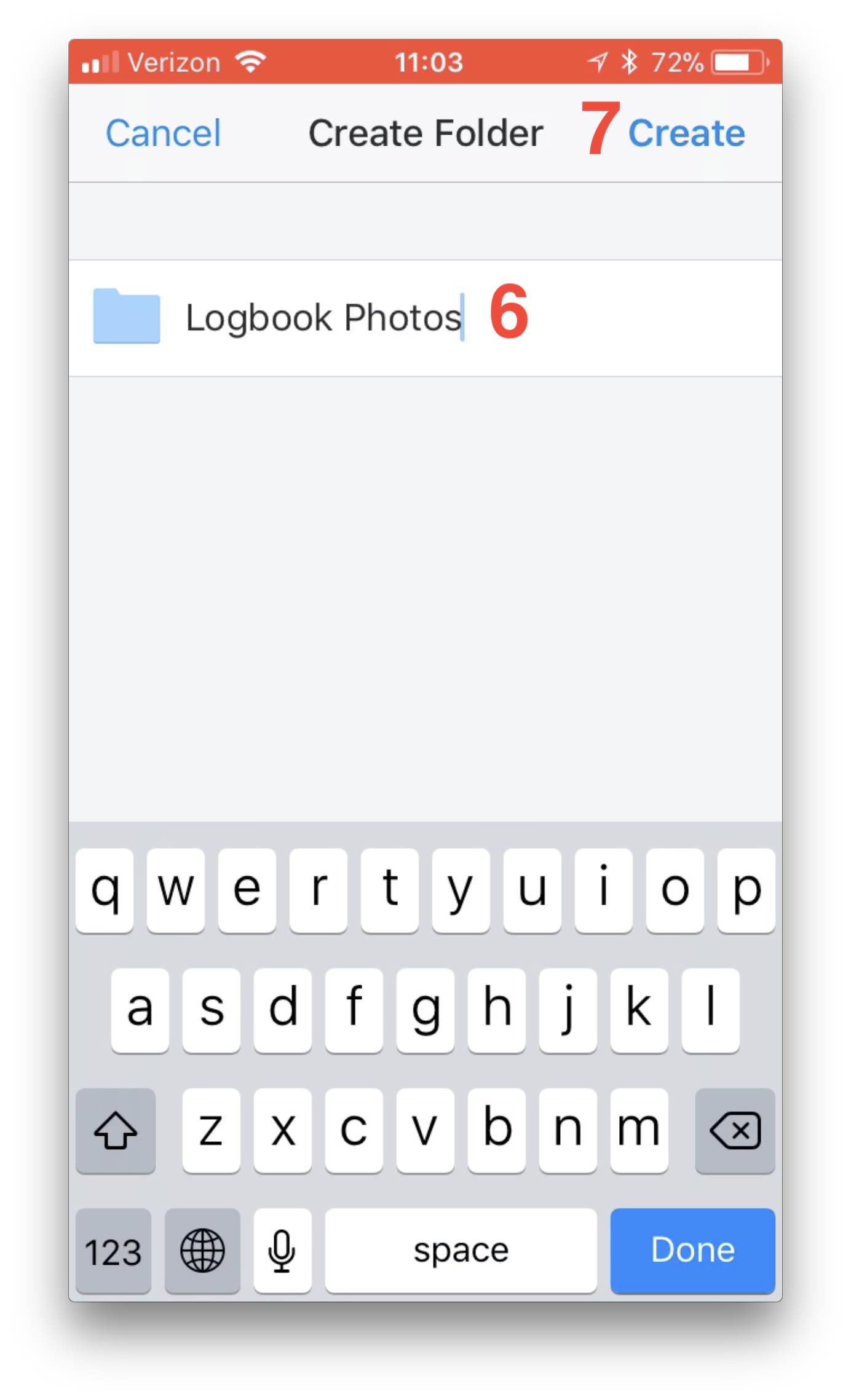Screen dimensions: 851x1400
Task: Switch keyboard to 123 numbers
Action: [x=113, y=1250]
